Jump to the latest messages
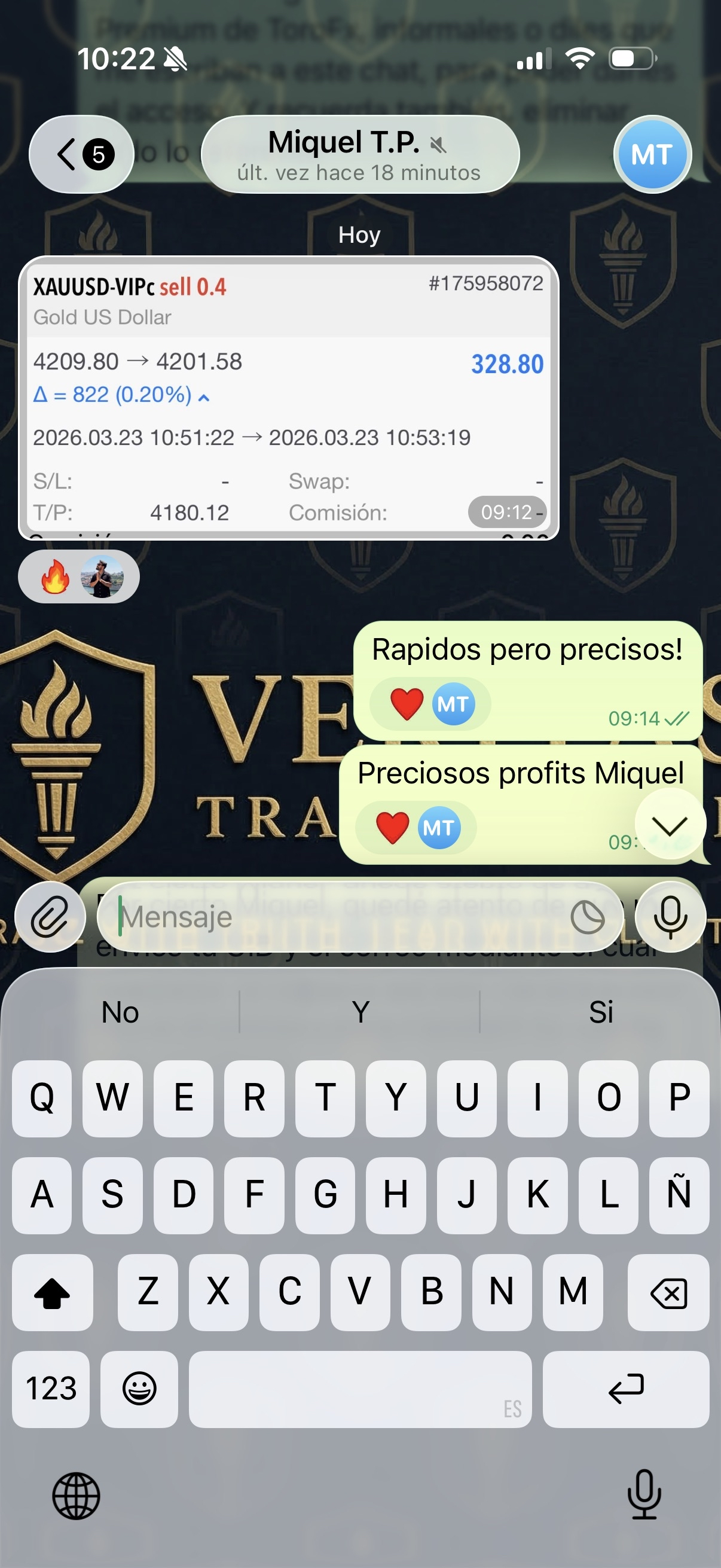 click(x=669, y=825)
